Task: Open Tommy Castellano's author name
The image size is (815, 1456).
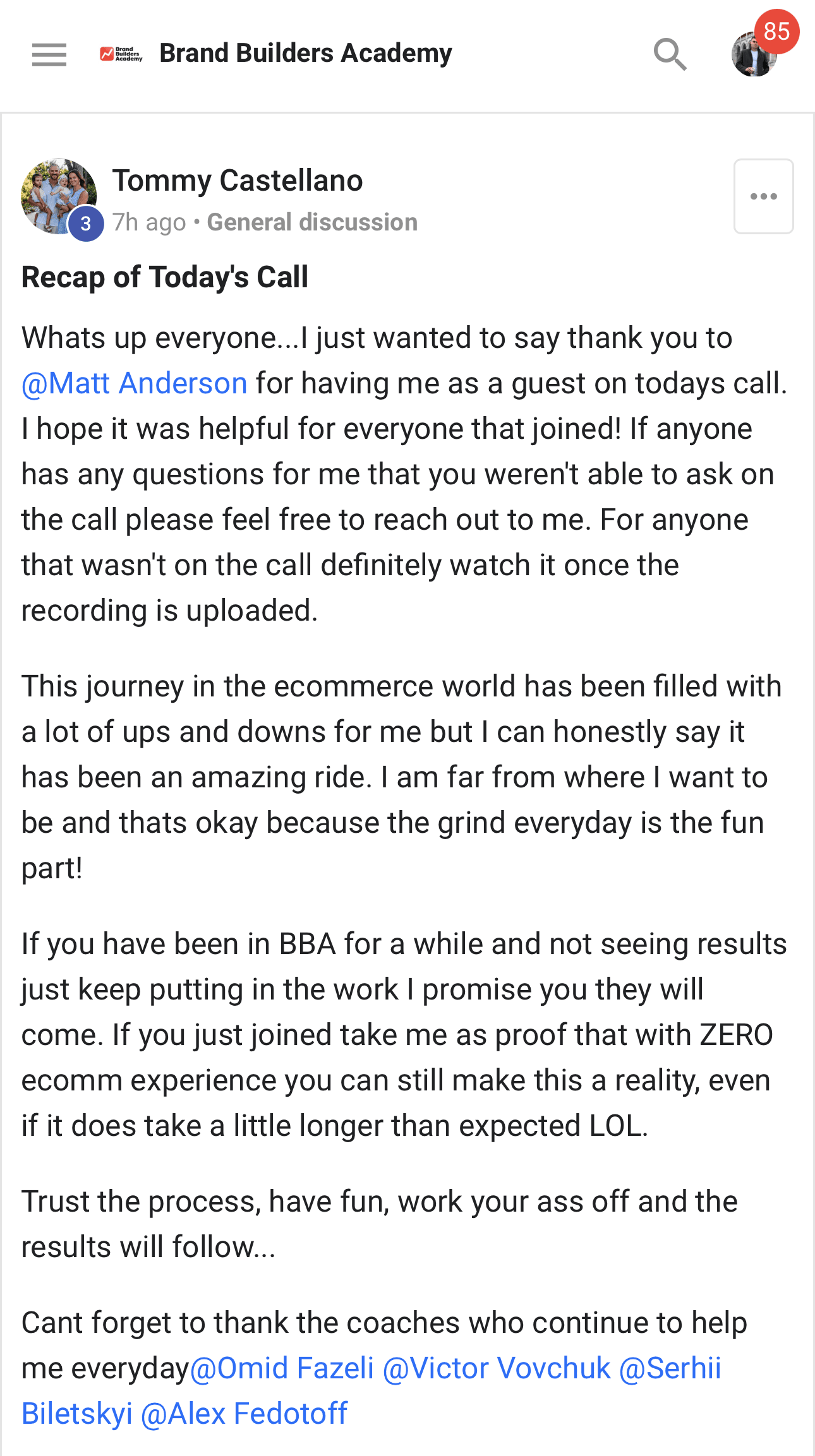Action: (x=238, y=181)
